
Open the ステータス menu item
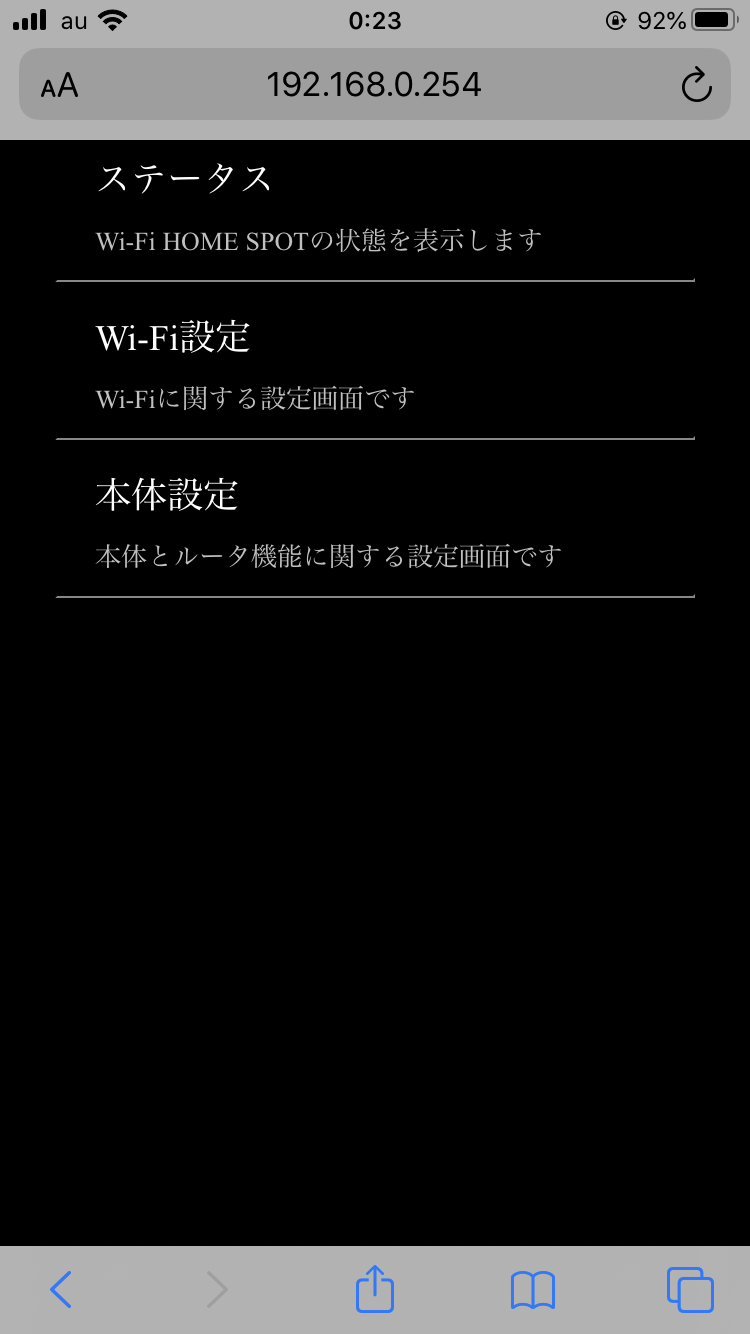click(375, 210)
